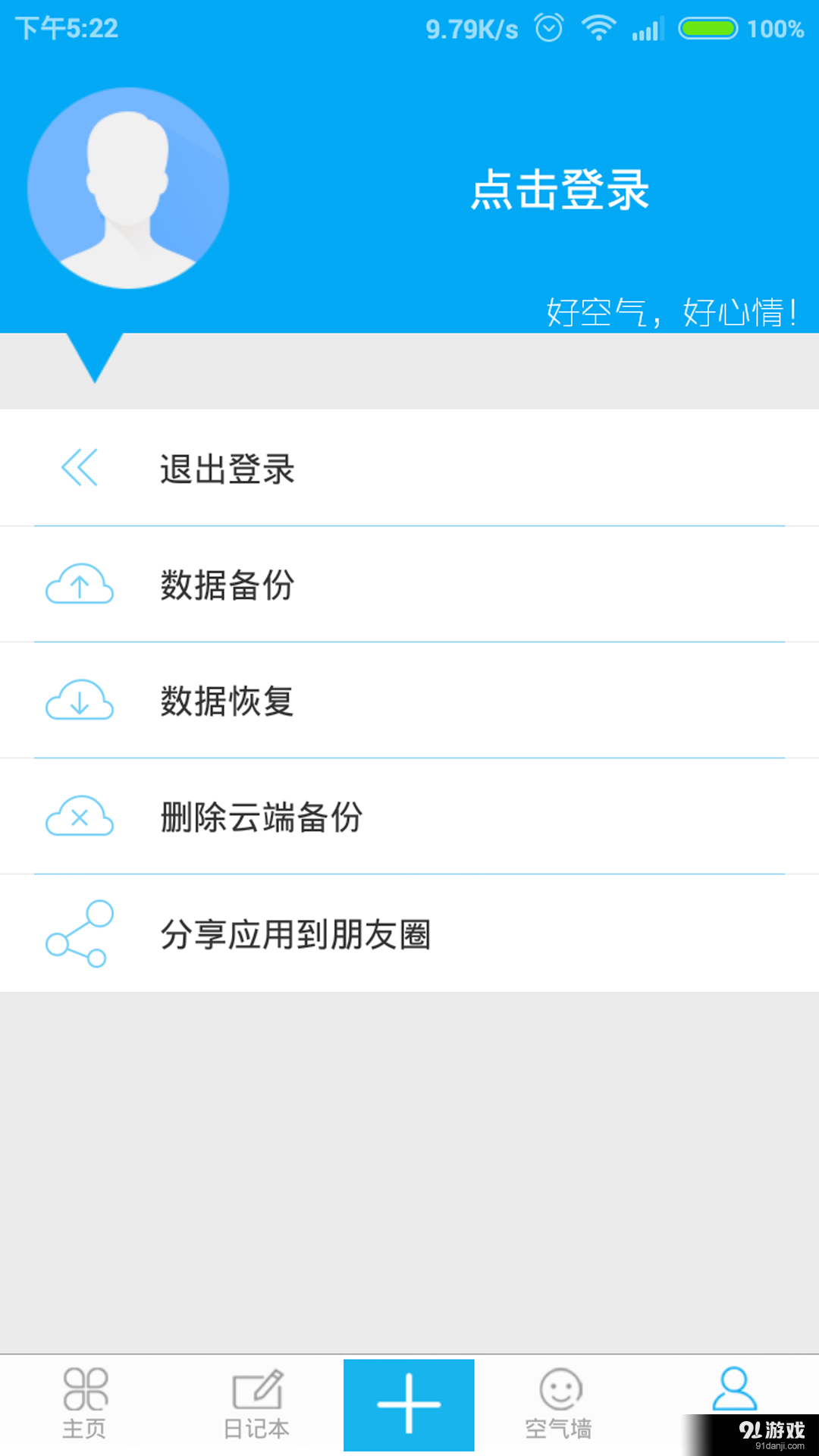819x1456 pixels.
Task: Select the share icon next to 分享应用到朋友圈
Action: pos(79,933)
